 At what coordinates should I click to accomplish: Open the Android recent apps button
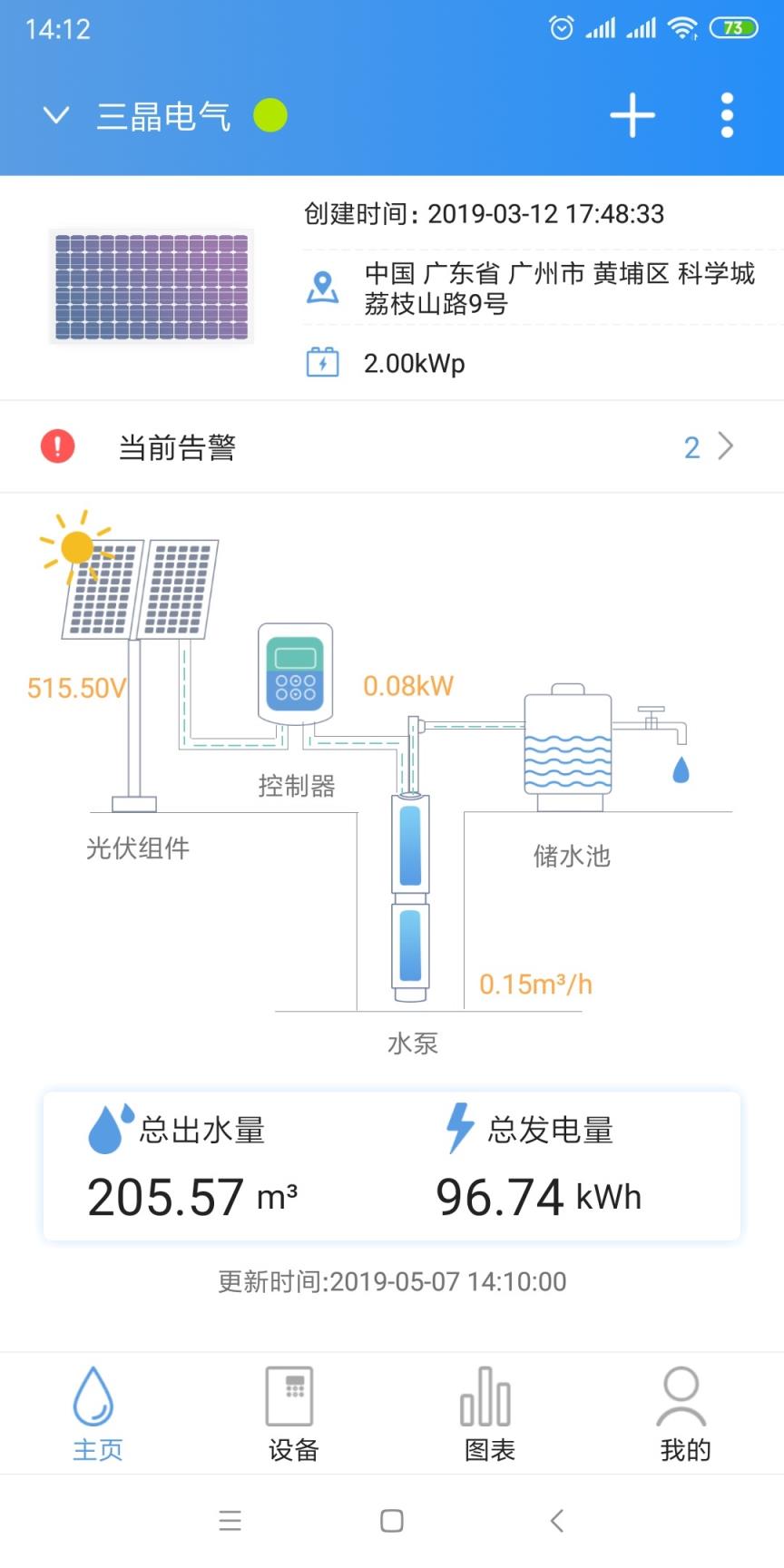230,1521
